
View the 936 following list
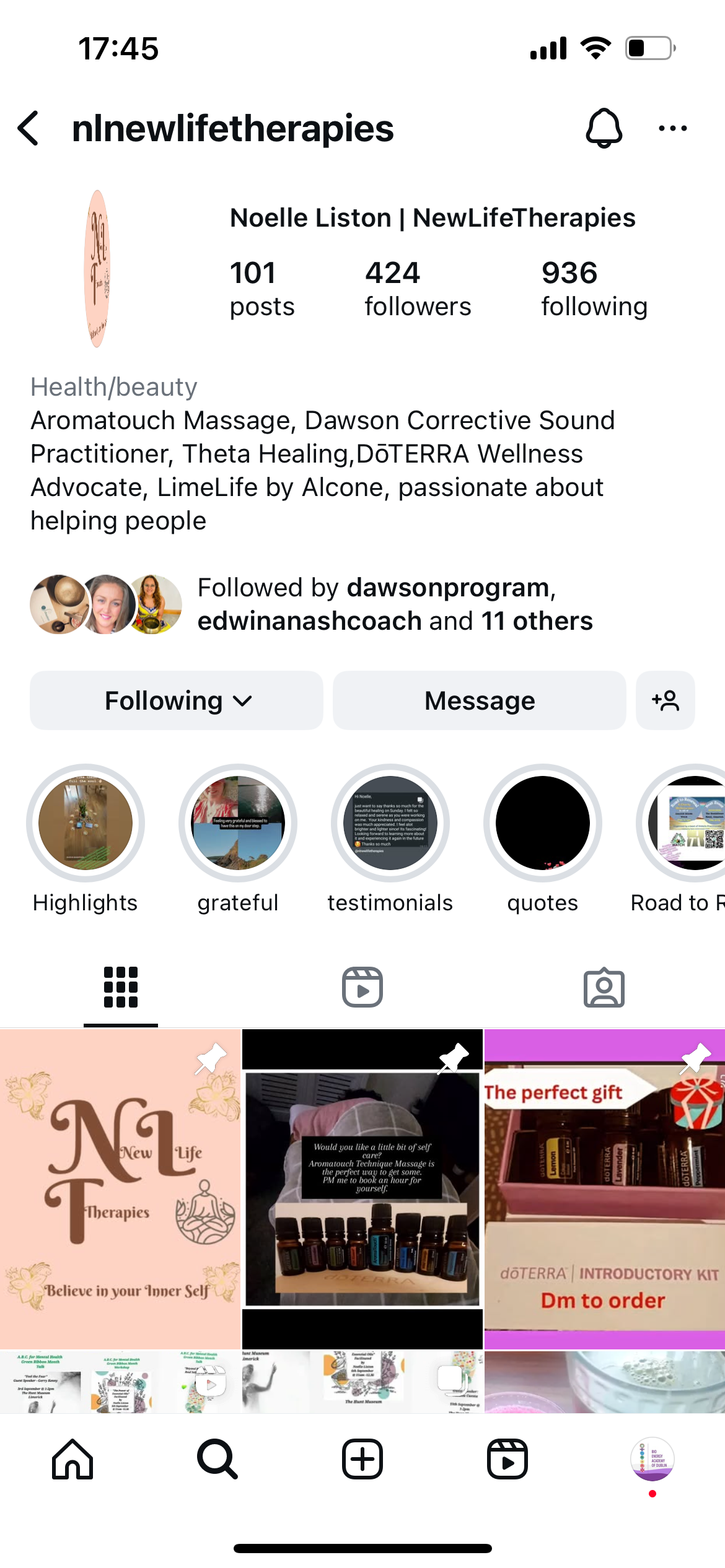[594, 289]
